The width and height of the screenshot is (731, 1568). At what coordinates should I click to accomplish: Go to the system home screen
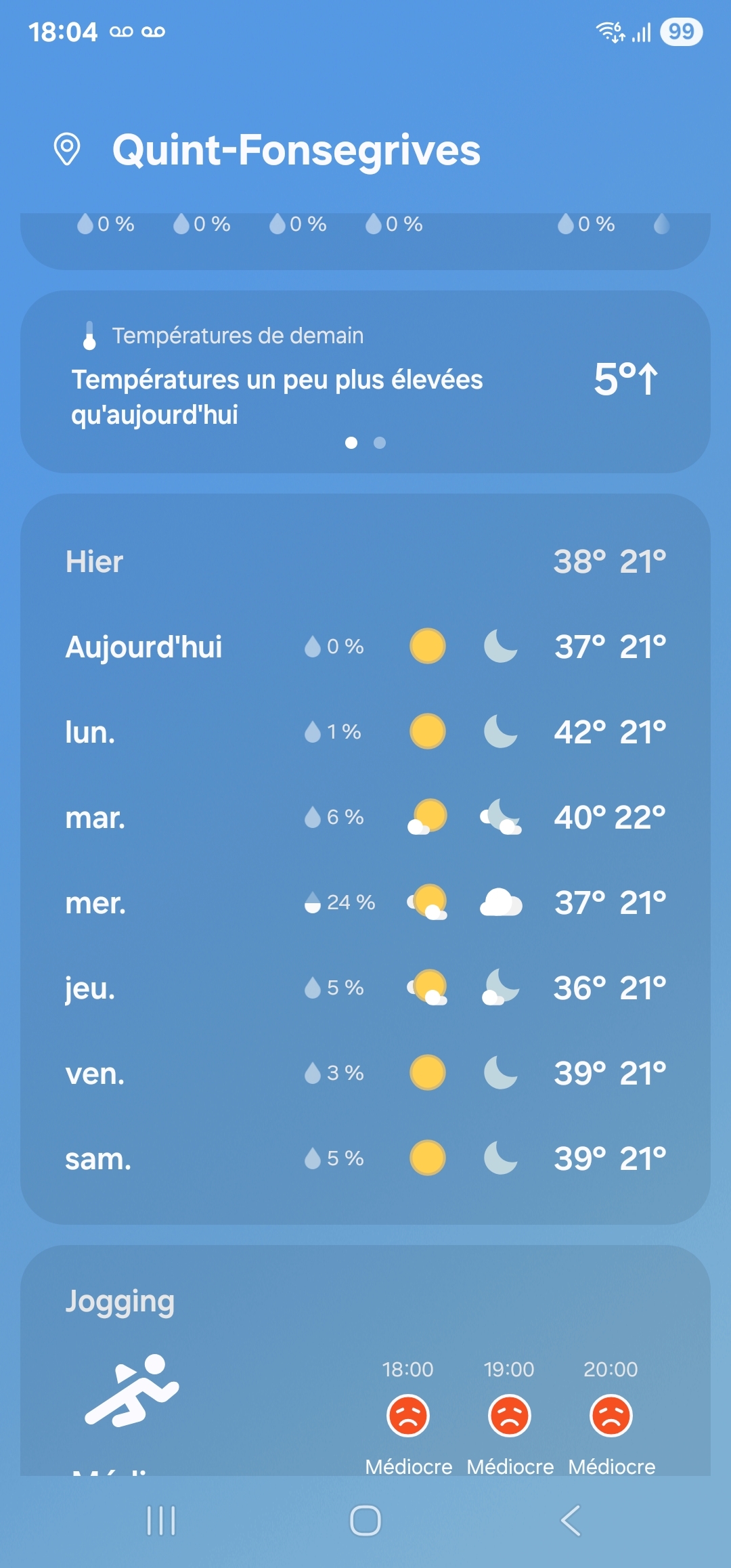pyautogui.click(x=365, y=1521)
